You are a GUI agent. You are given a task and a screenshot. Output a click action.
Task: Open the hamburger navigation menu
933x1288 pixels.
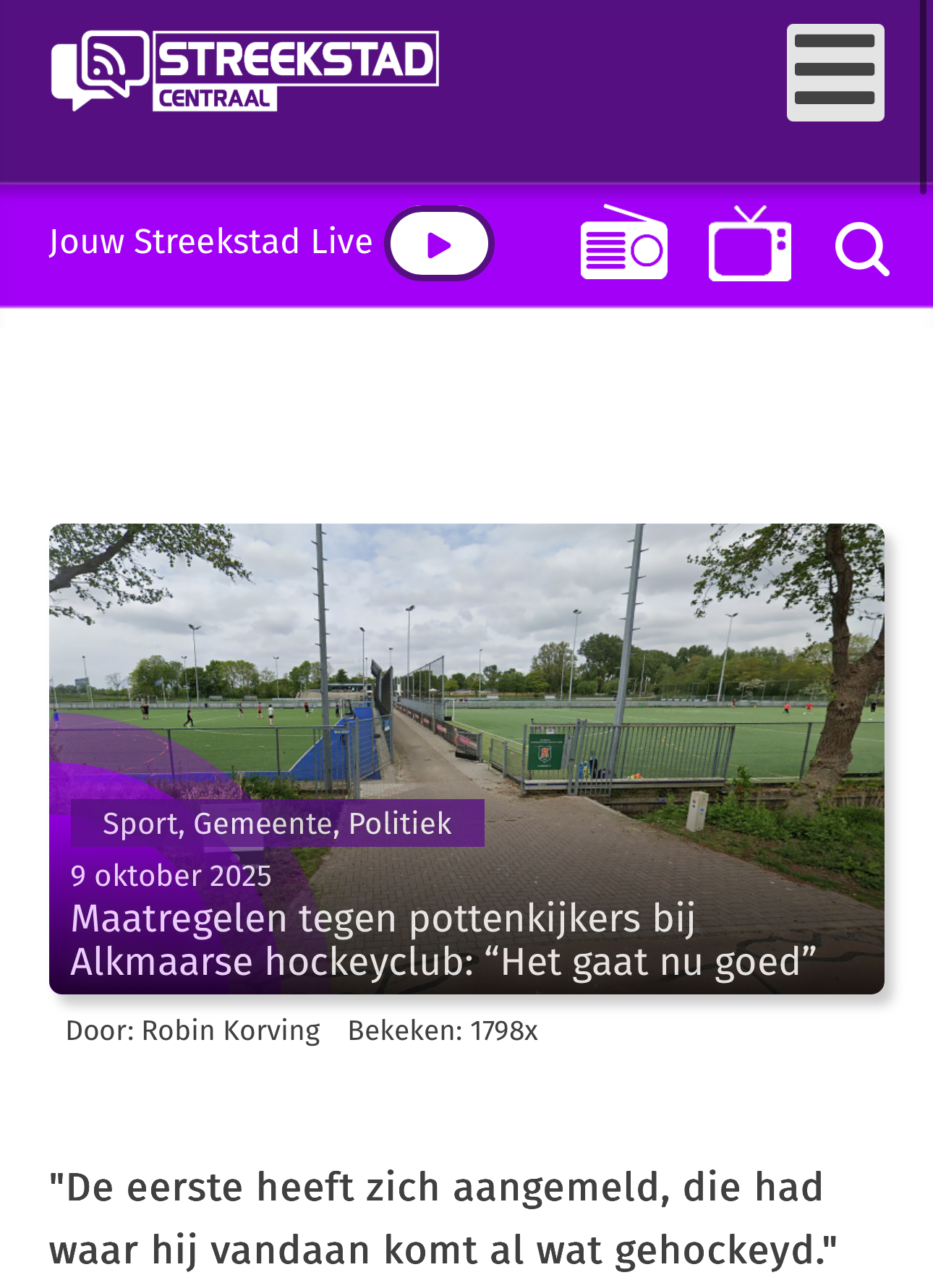(x=835, y=72)
